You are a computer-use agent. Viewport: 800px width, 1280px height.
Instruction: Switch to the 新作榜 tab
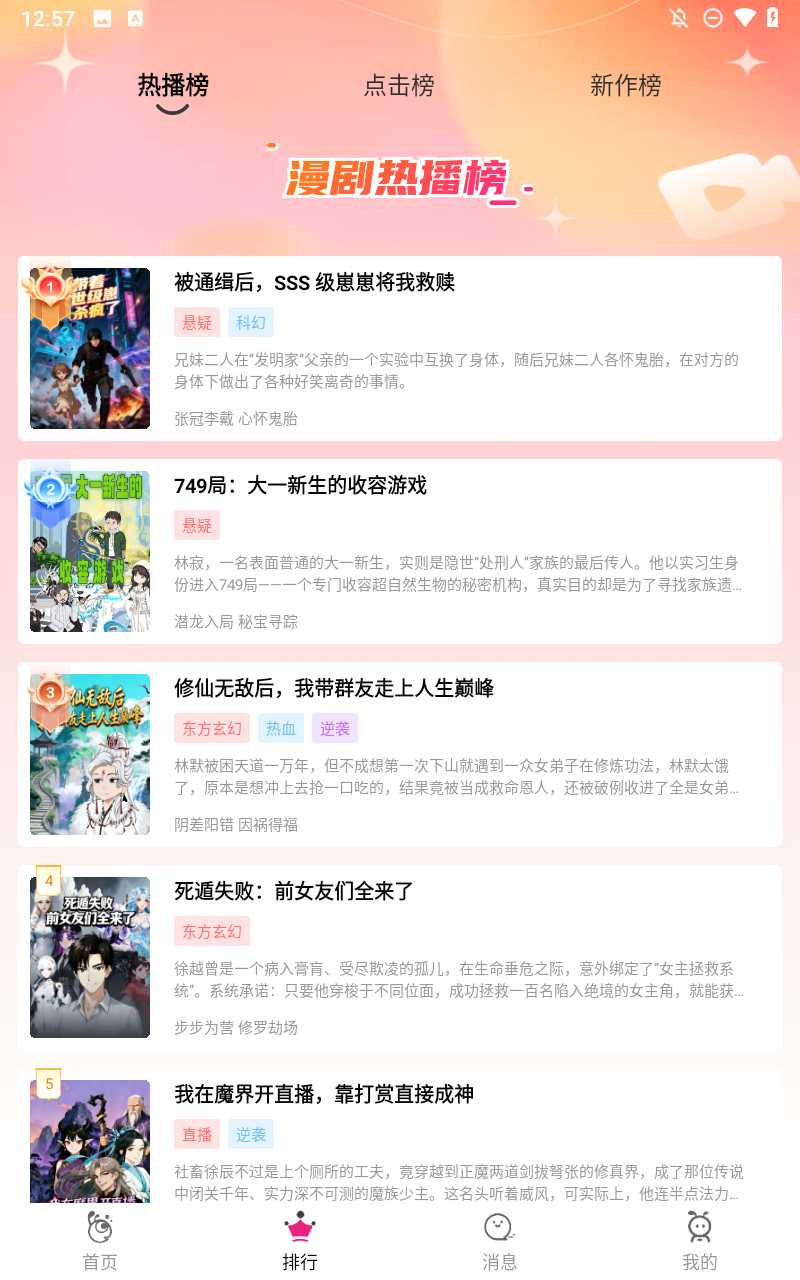[625, 86]
